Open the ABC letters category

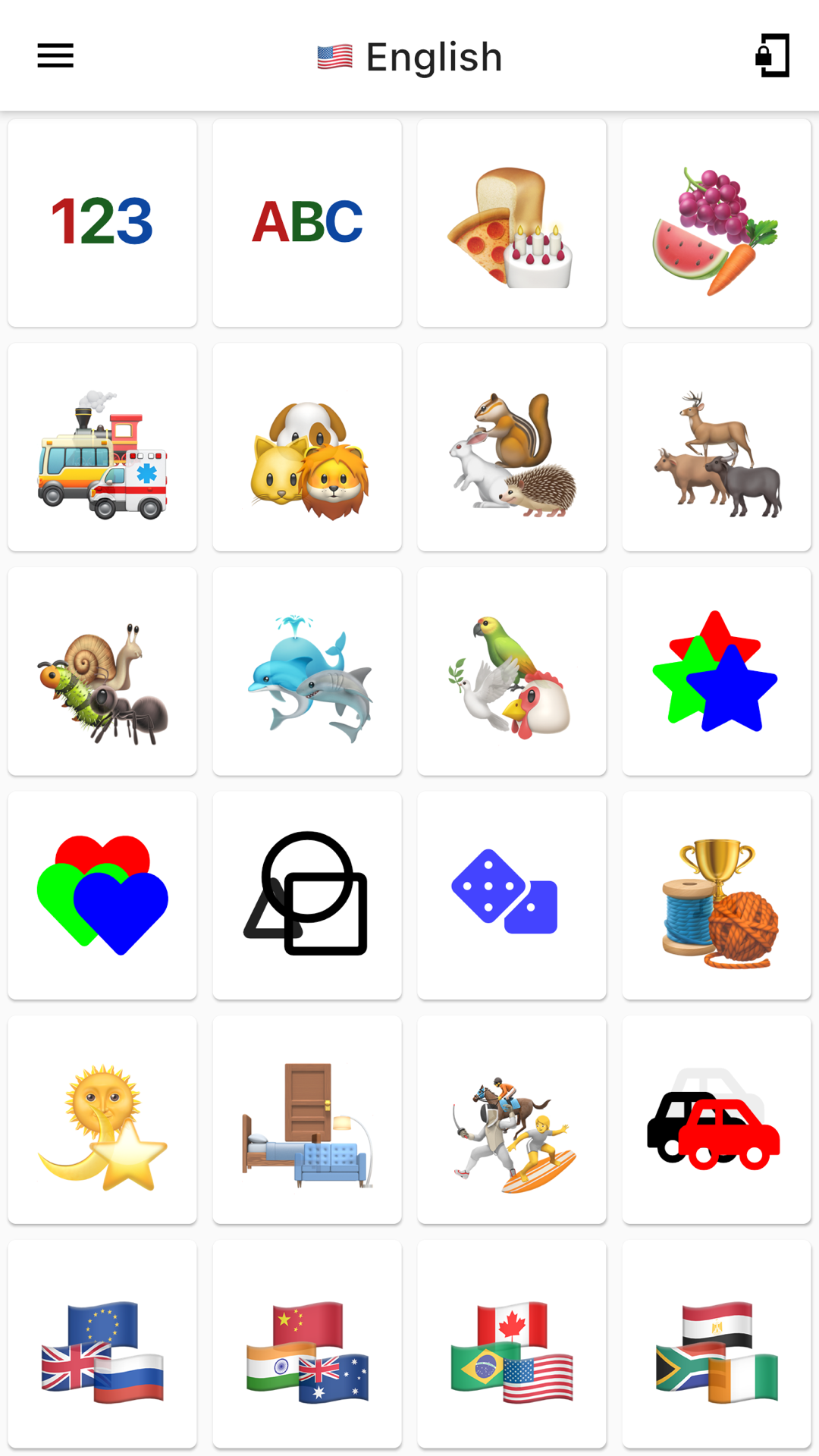coord(307,222)
